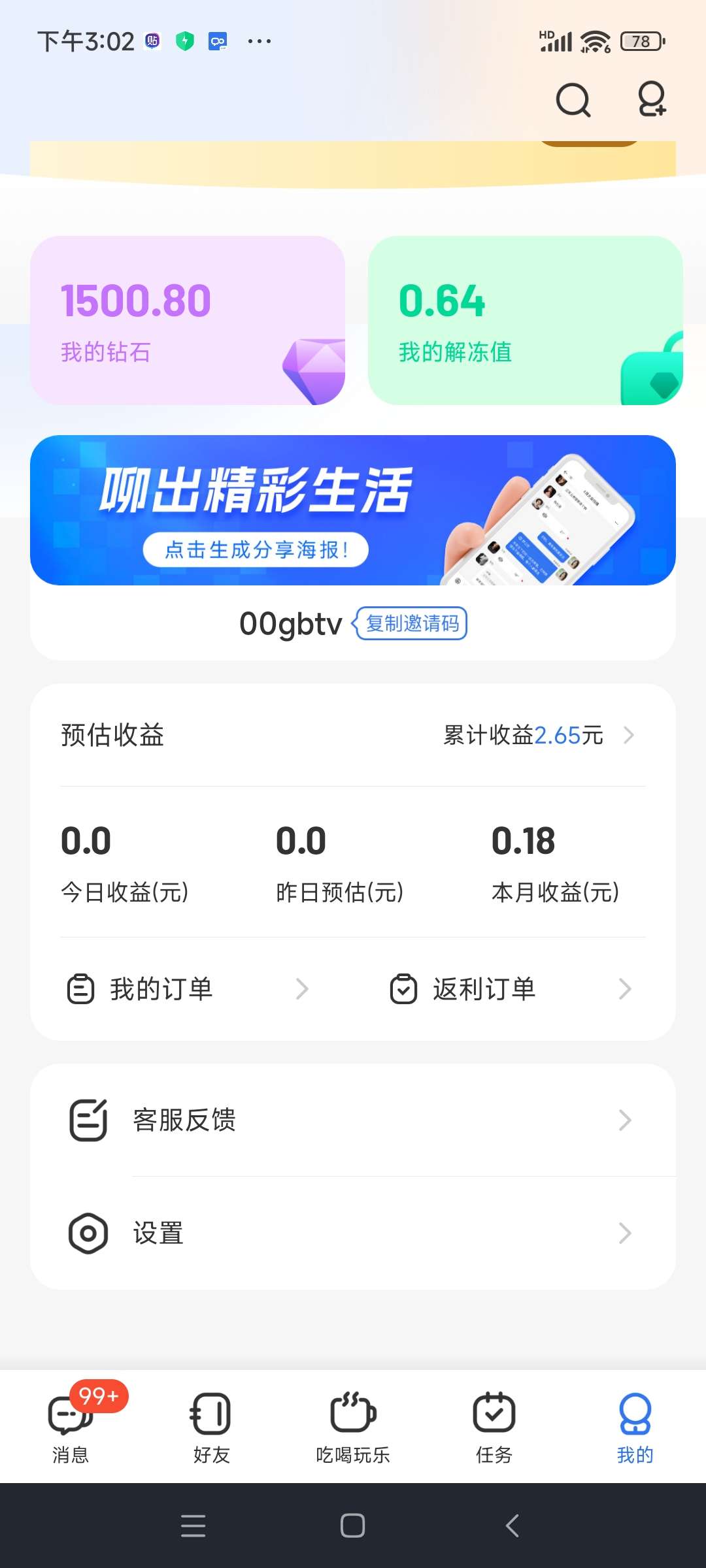The image size is (706, 1568).
Task: Tap the system back button
Action: point(513,1526)
